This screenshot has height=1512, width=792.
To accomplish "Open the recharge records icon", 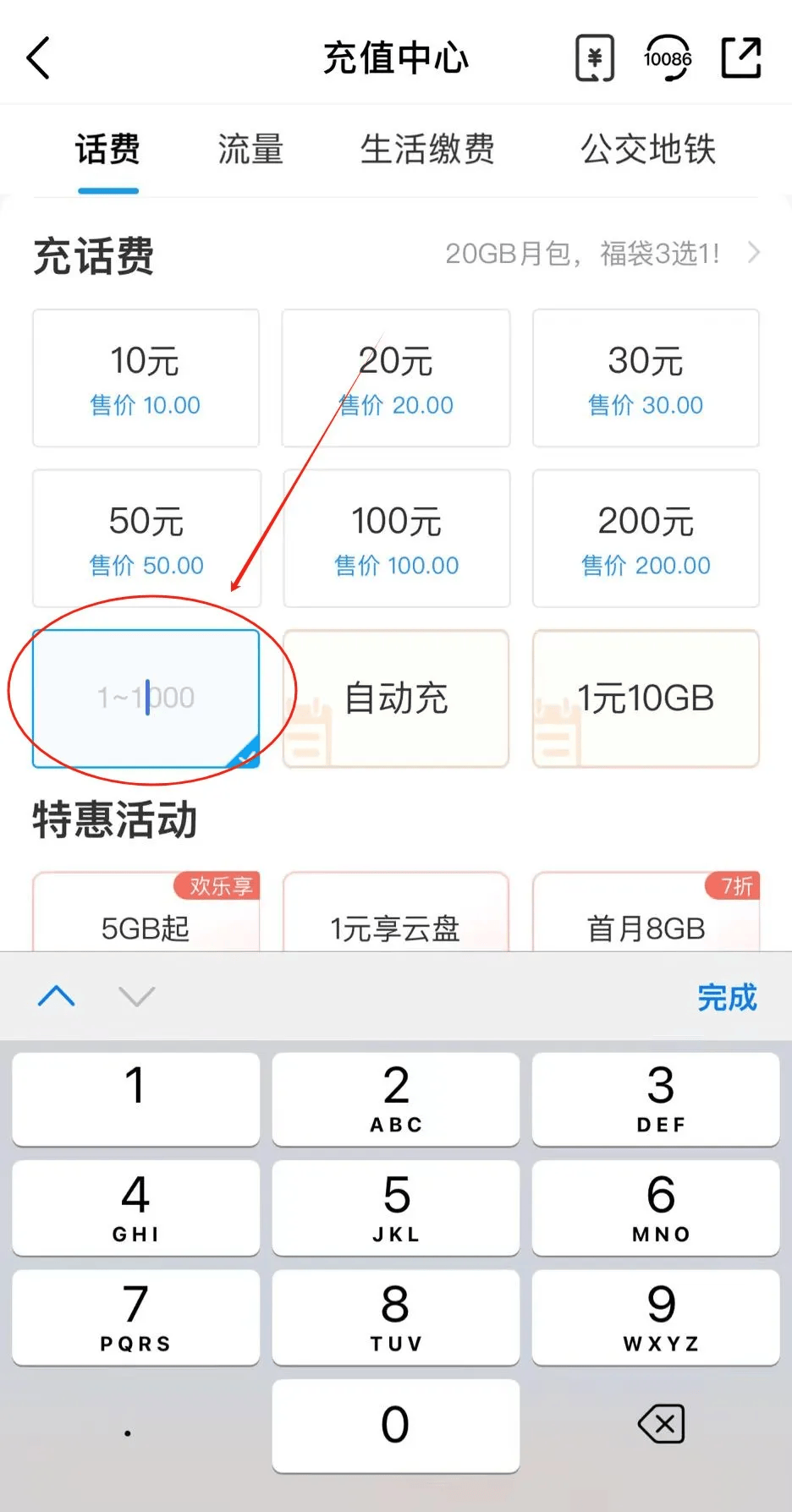I will point(594,58).
